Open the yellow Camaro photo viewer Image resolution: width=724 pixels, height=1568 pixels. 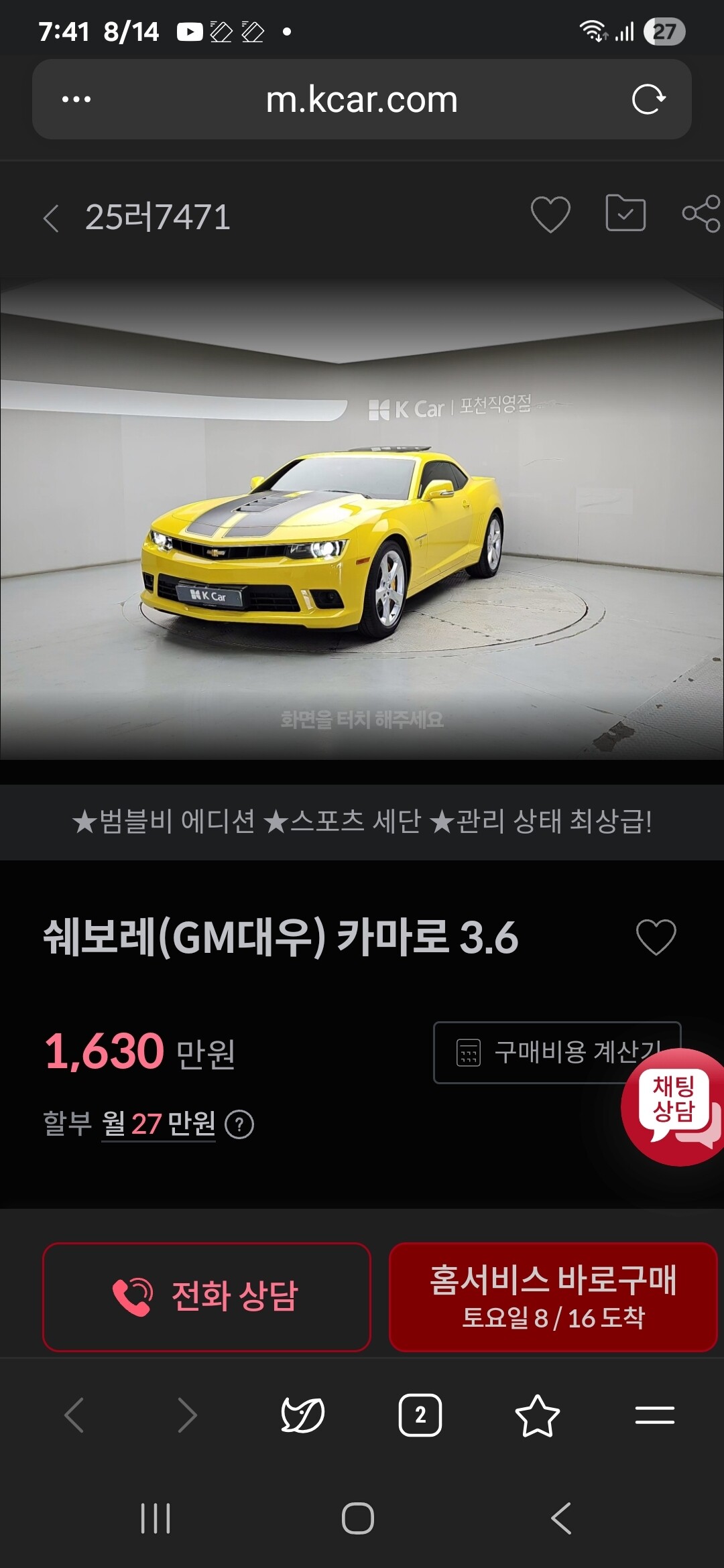coord(362,519)
